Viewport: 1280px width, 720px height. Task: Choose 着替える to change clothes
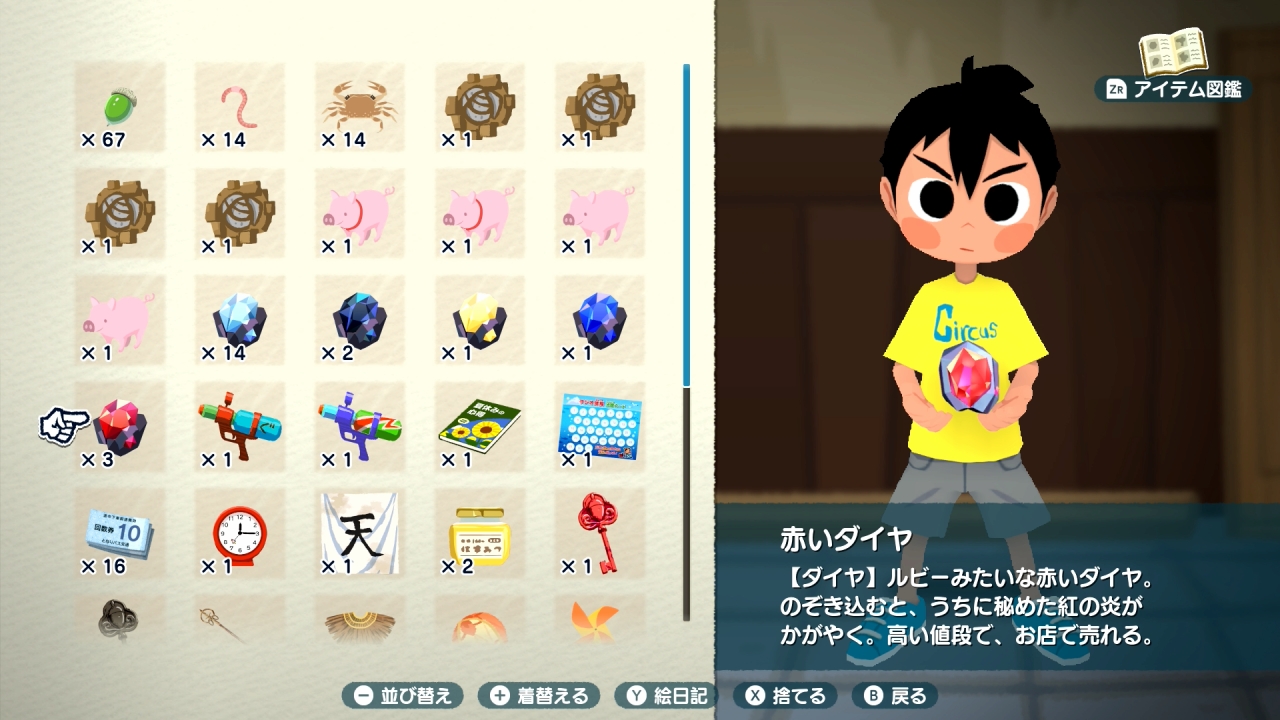point(539,695)
